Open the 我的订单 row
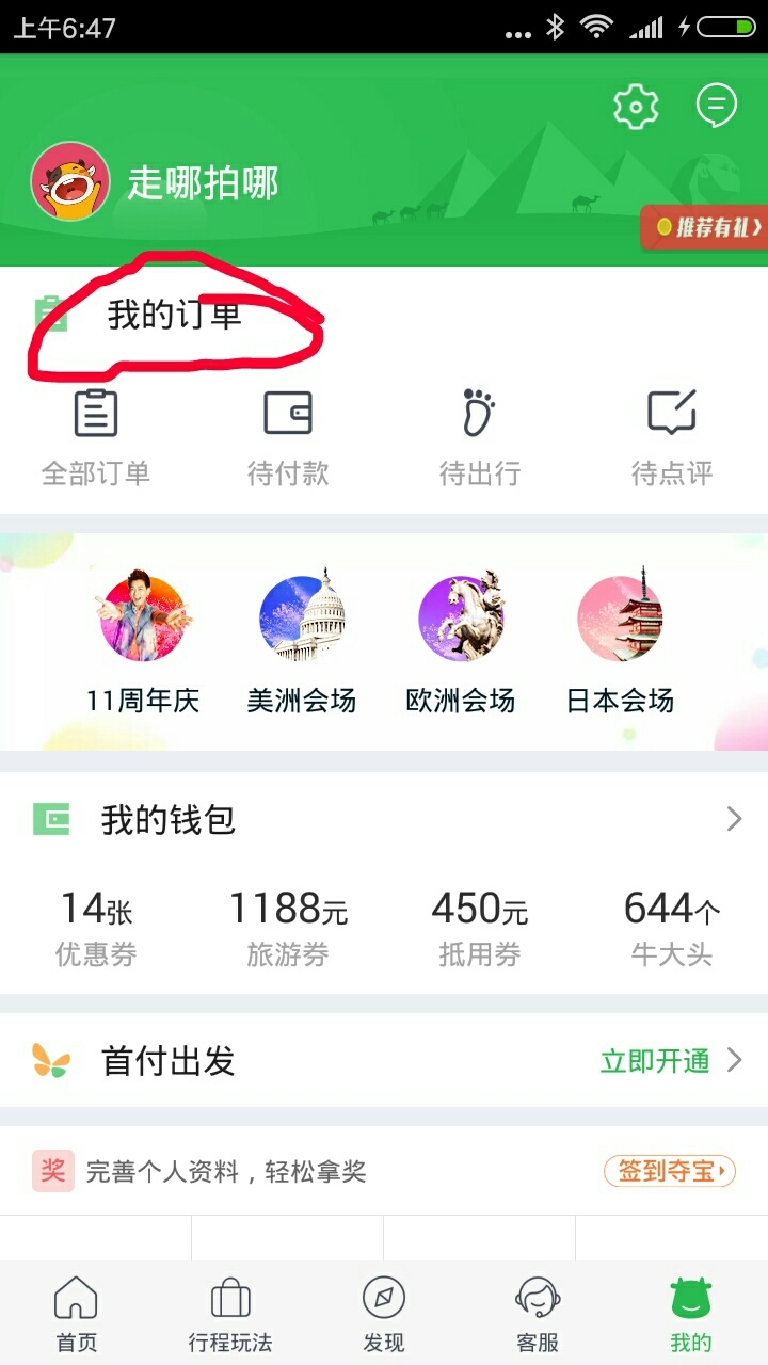The image size is (768, 1365). pyautogui.click(x=175, y=316)
